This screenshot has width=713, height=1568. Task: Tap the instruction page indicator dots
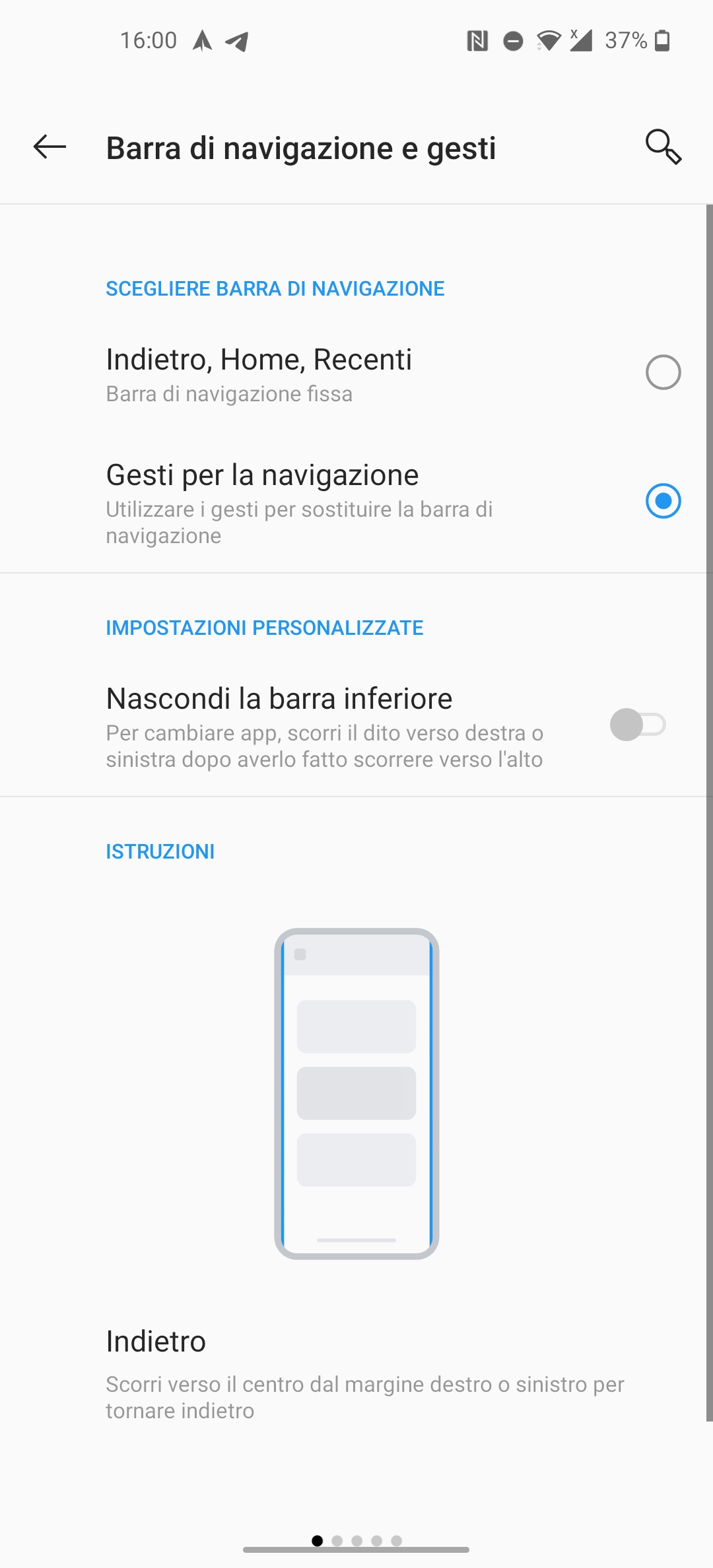point(356,1540)
